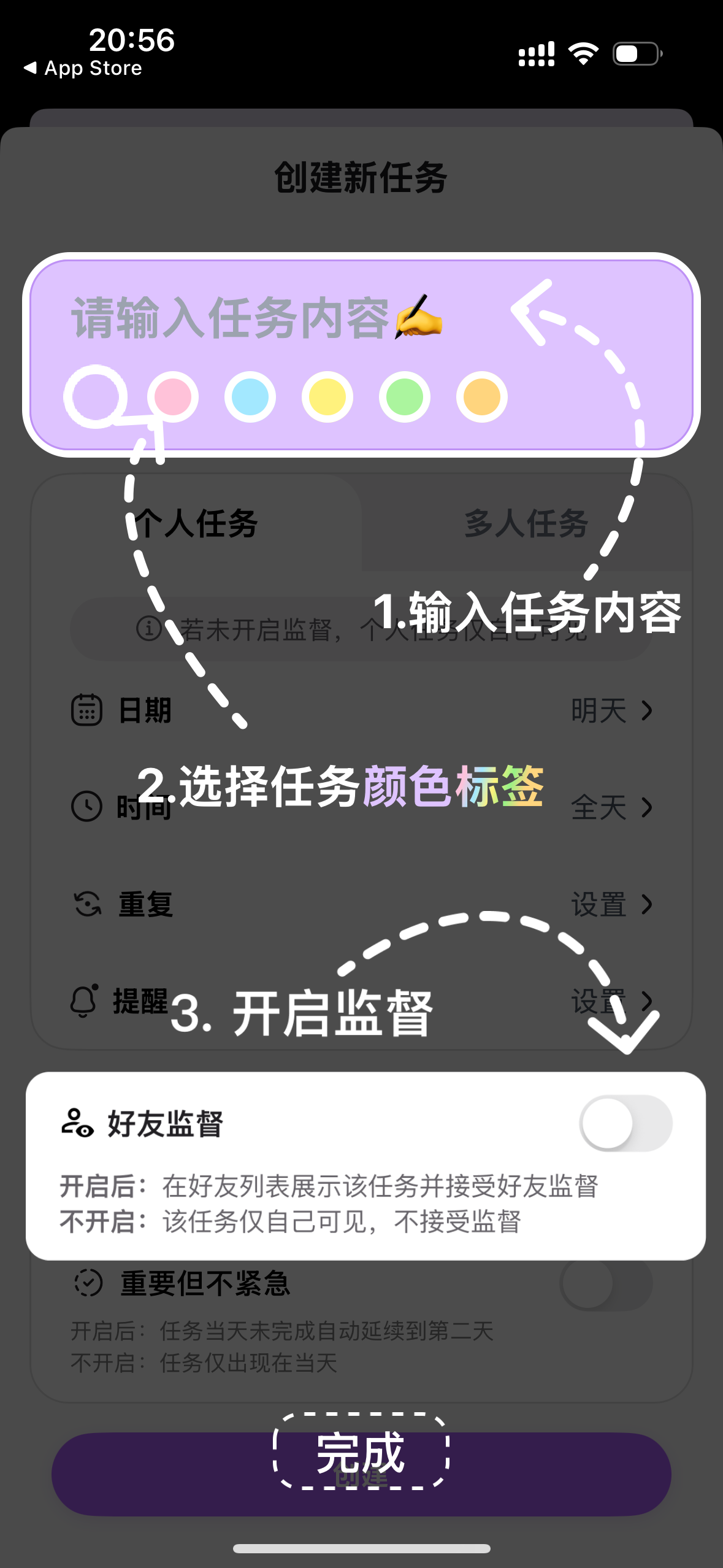
Task: Switch to the 多人任务 tab
Action: (x=526, y=523)
